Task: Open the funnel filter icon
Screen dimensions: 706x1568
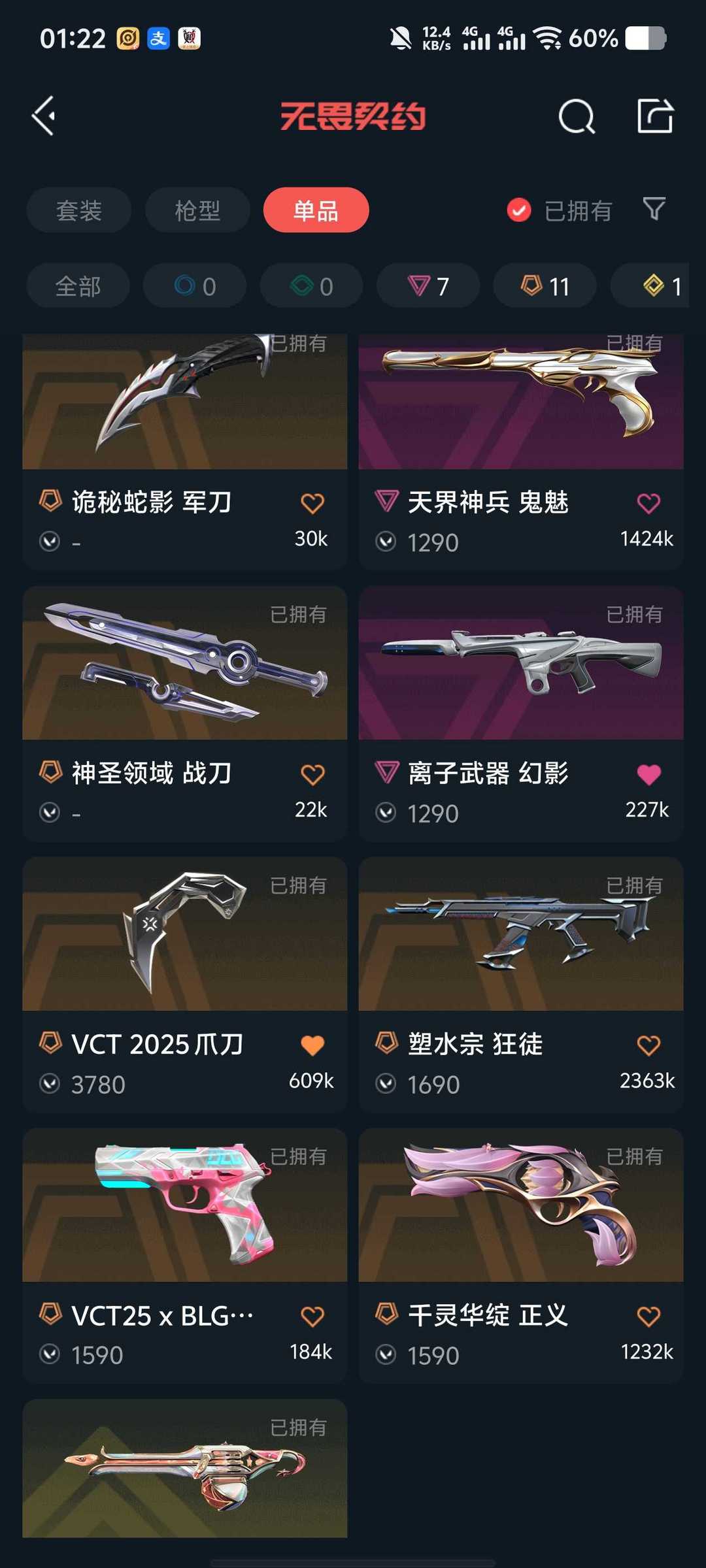Action: pos(654,209)
